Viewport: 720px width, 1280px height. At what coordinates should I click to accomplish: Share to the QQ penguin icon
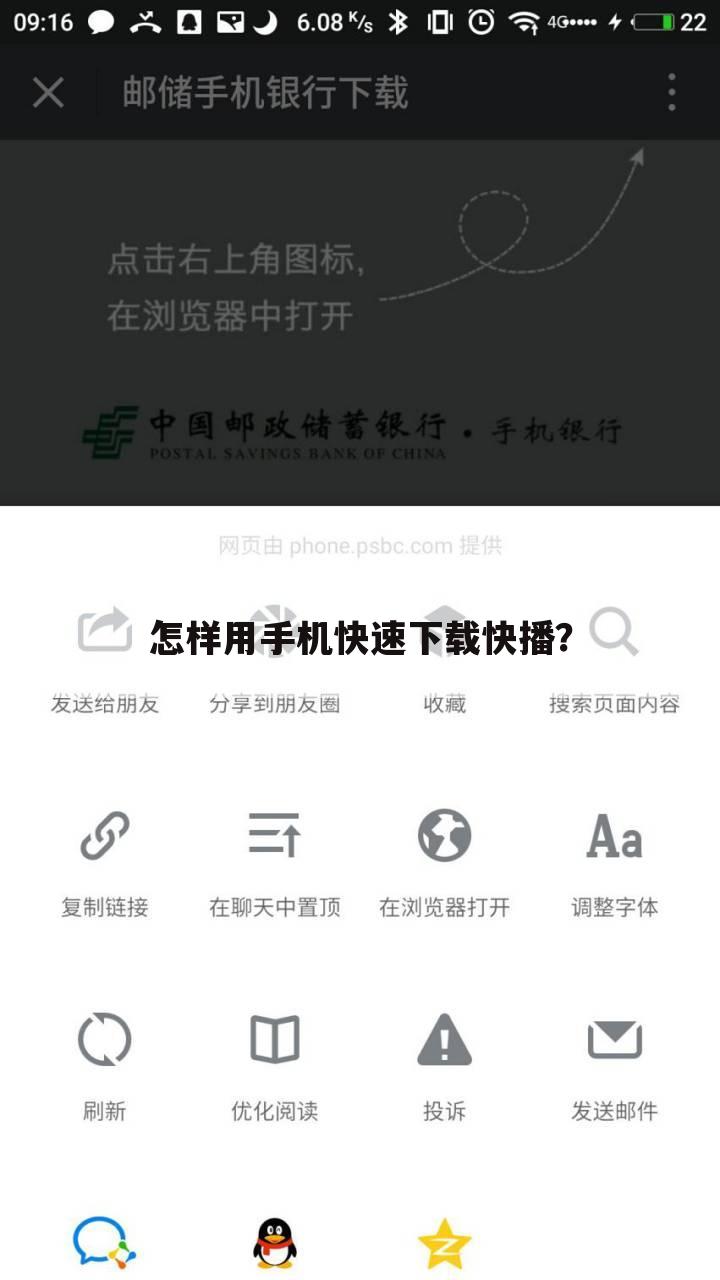274,1243
